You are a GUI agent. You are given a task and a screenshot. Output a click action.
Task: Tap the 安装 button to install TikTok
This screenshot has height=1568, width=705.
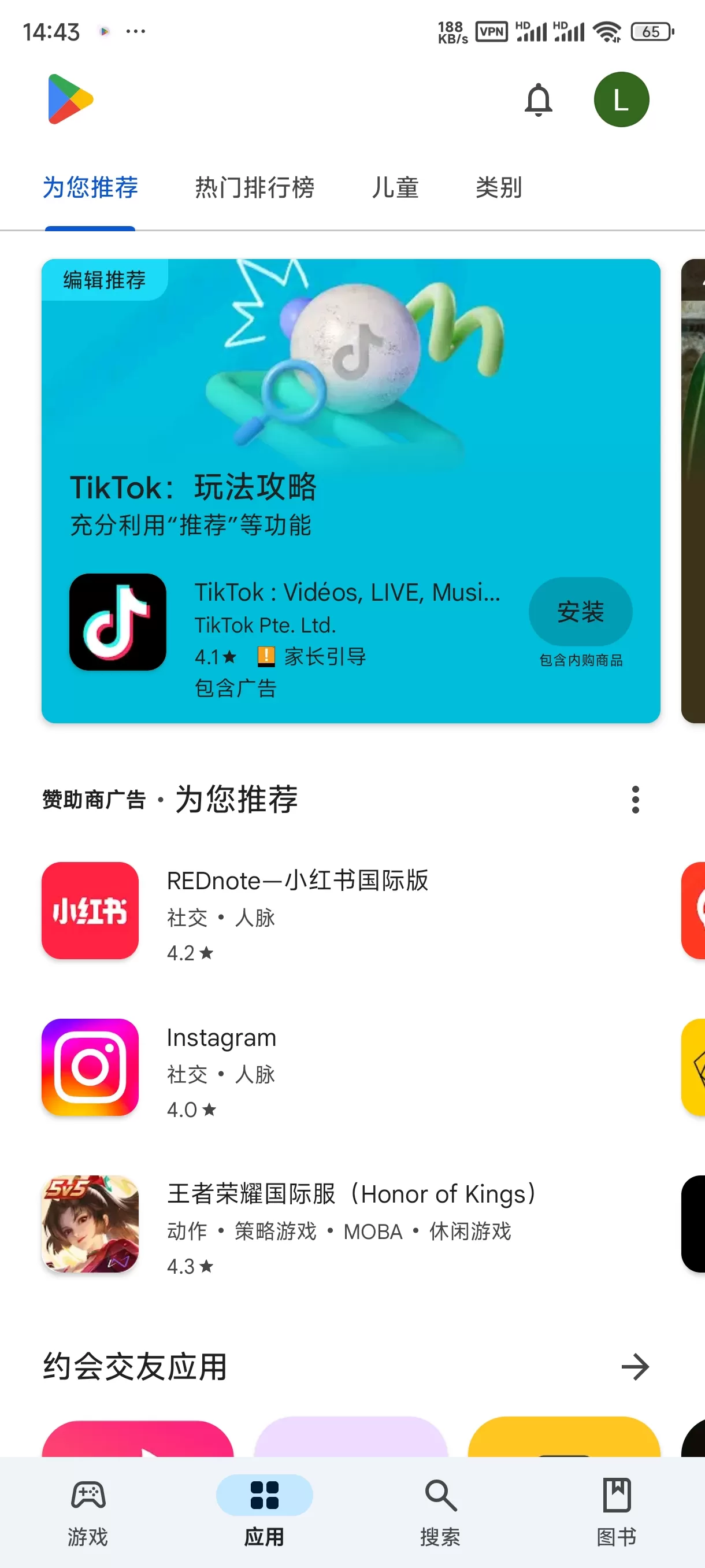(580, 612)
